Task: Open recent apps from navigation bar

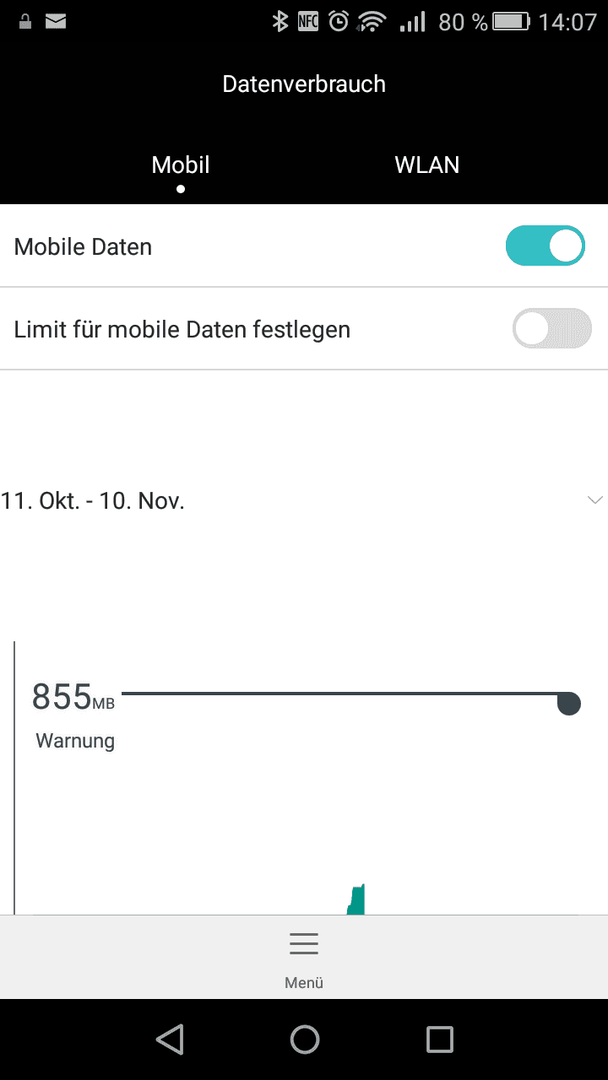Action: click(x=440, y=1039)
